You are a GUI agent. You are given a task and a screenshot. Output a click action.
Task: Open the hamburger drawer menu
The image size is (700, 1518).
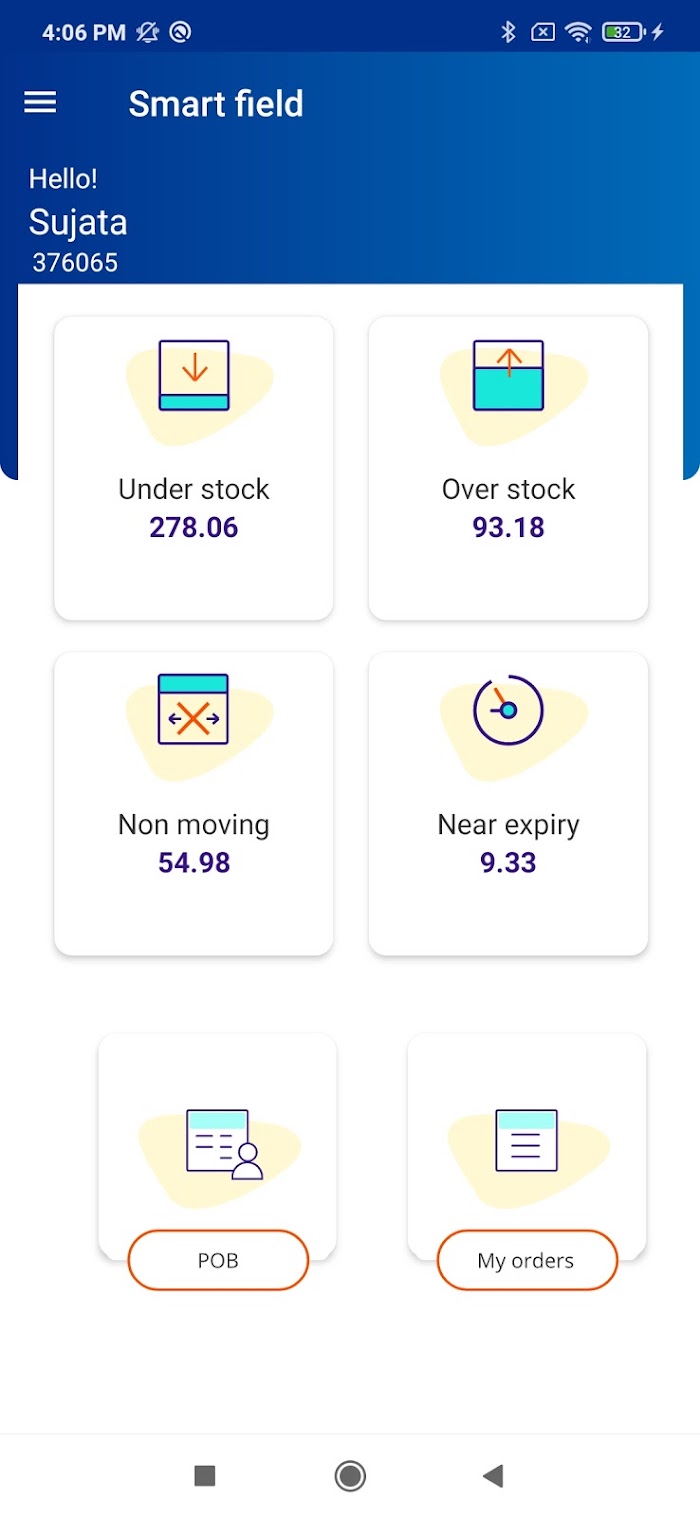click(x=40, y=102)
